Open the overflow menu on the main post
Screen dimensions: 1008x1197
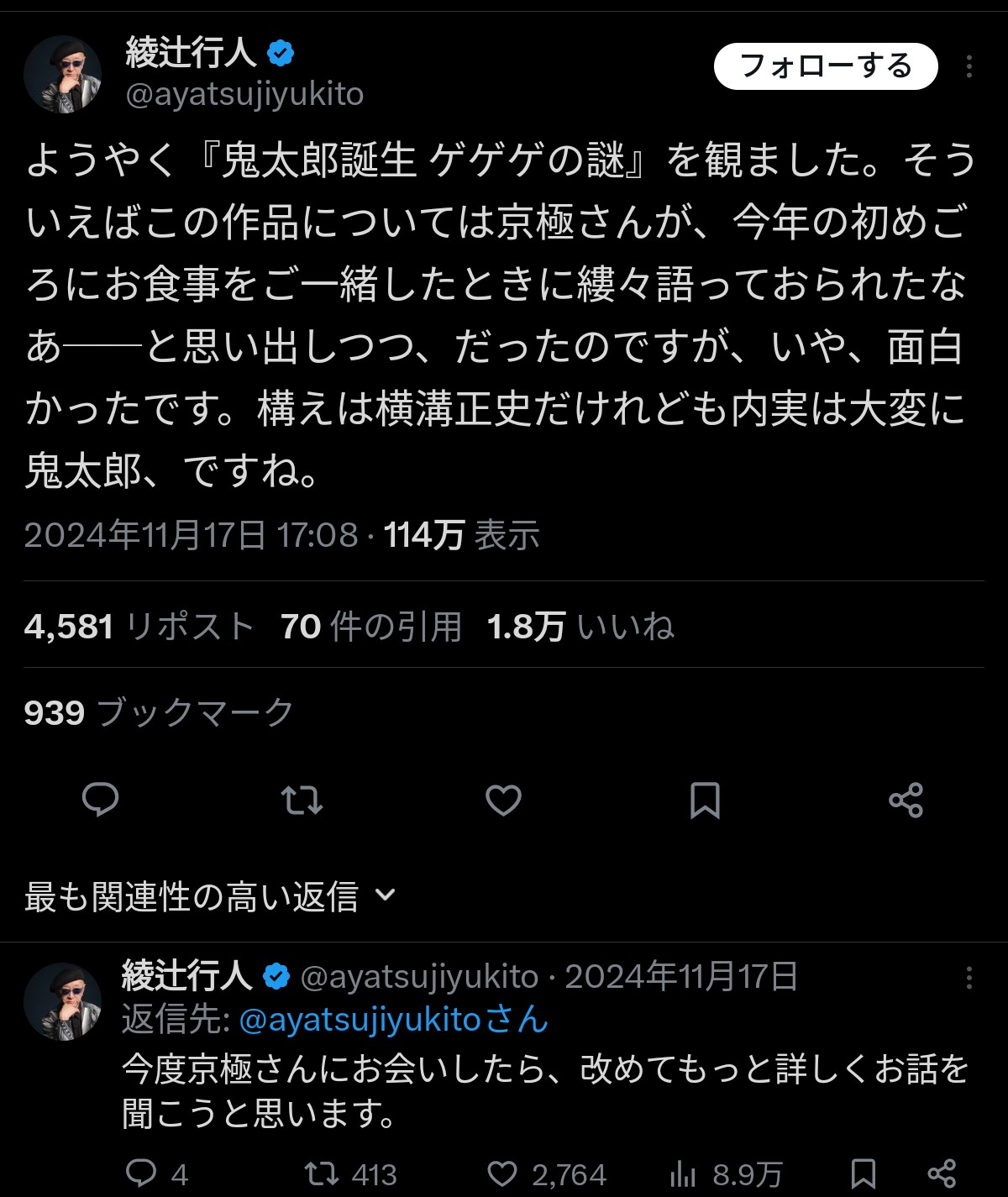coord(969,66)
